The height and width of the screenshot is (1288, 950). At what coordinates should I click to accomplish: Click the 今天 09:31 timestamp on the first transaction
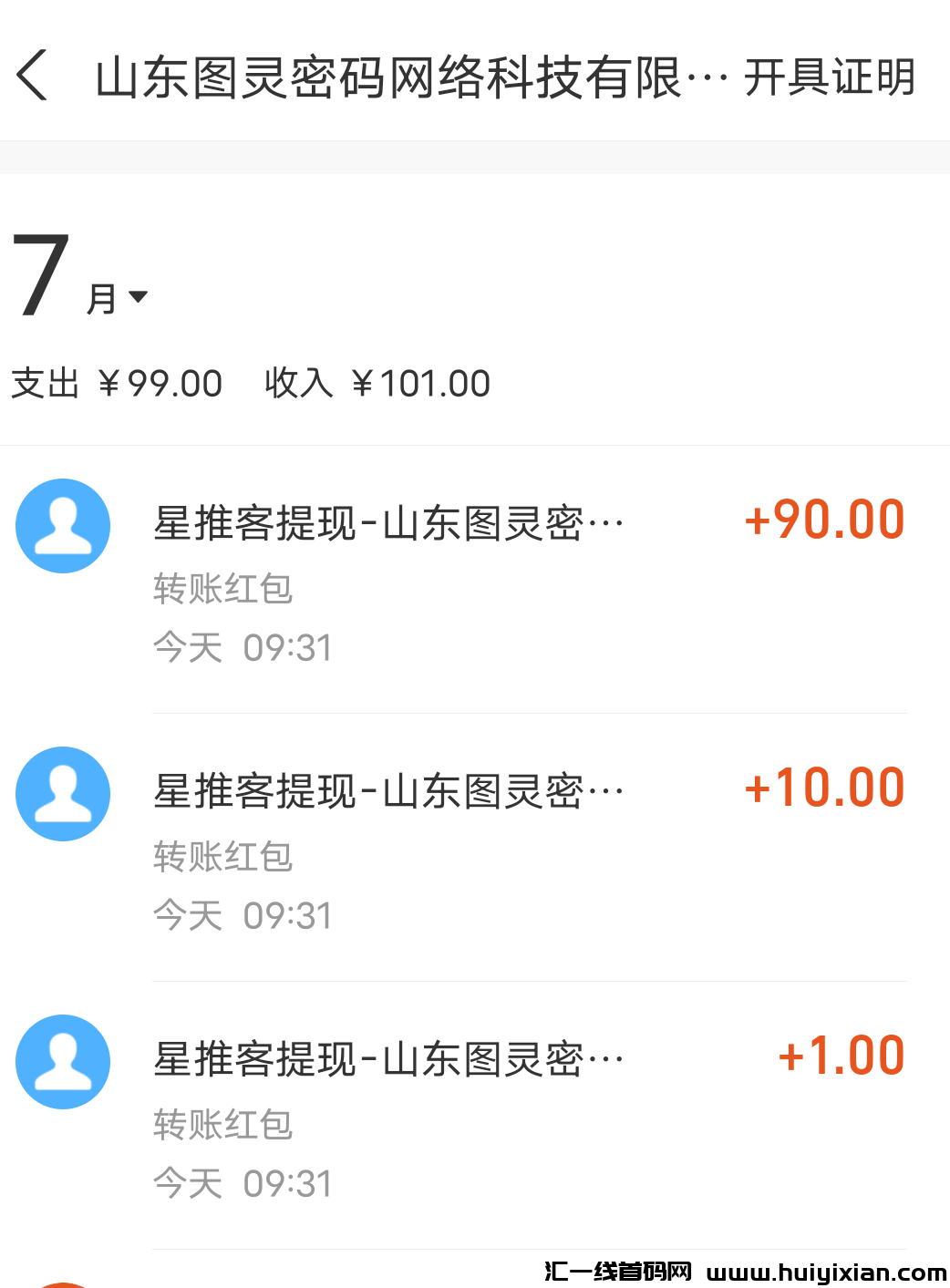[x=243, y=647]
